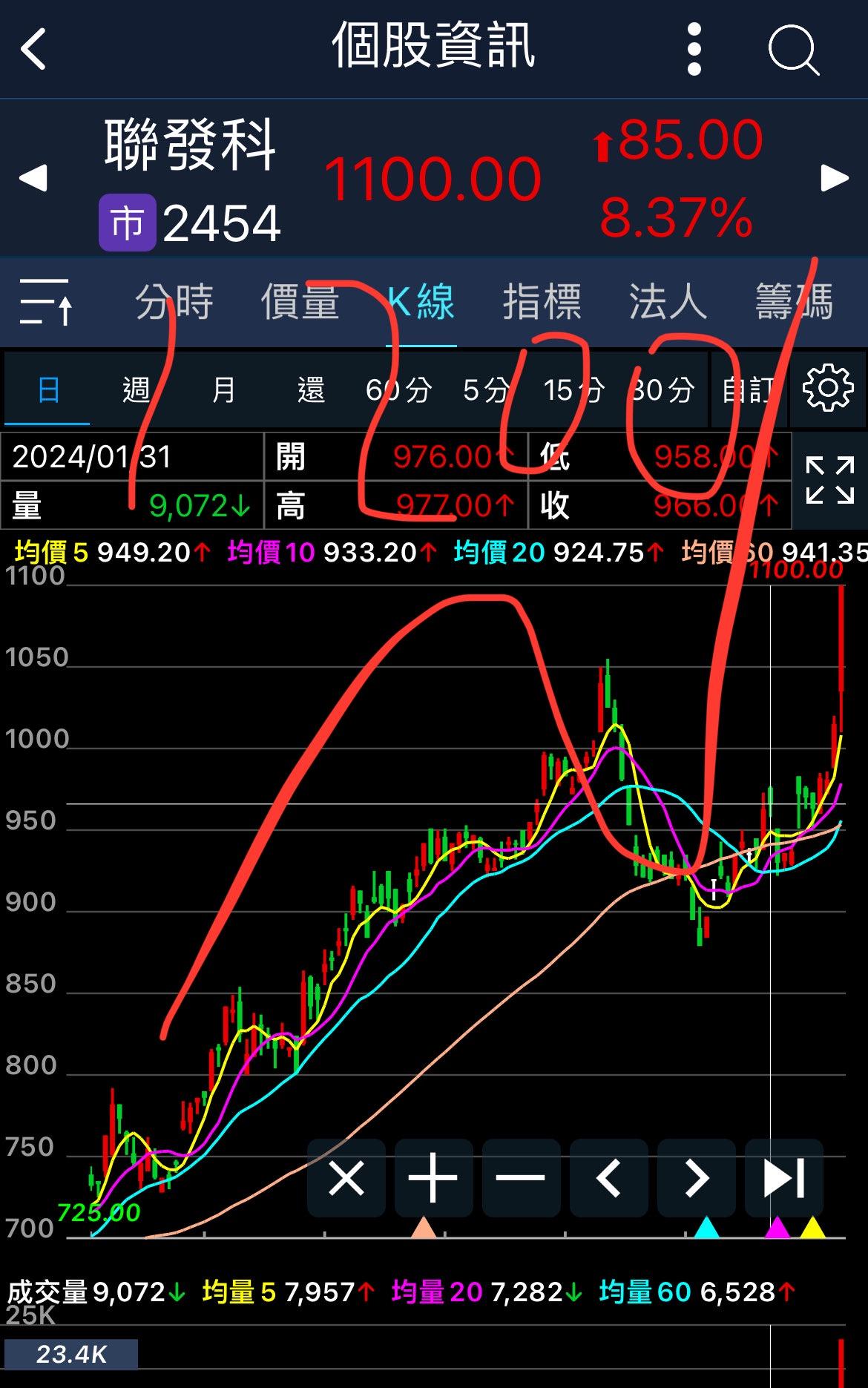Jump to the latest candle

(783, 1178)
